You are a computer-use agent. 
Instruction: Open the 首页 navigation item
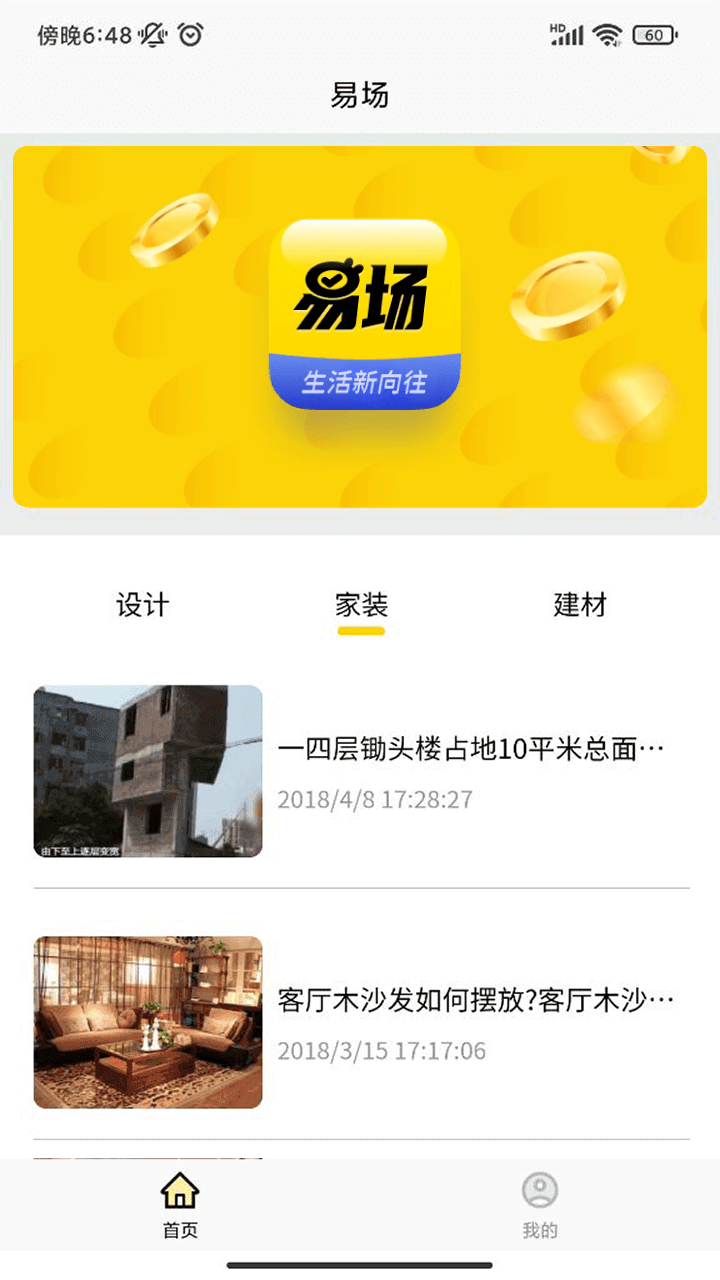point(178,1212)
